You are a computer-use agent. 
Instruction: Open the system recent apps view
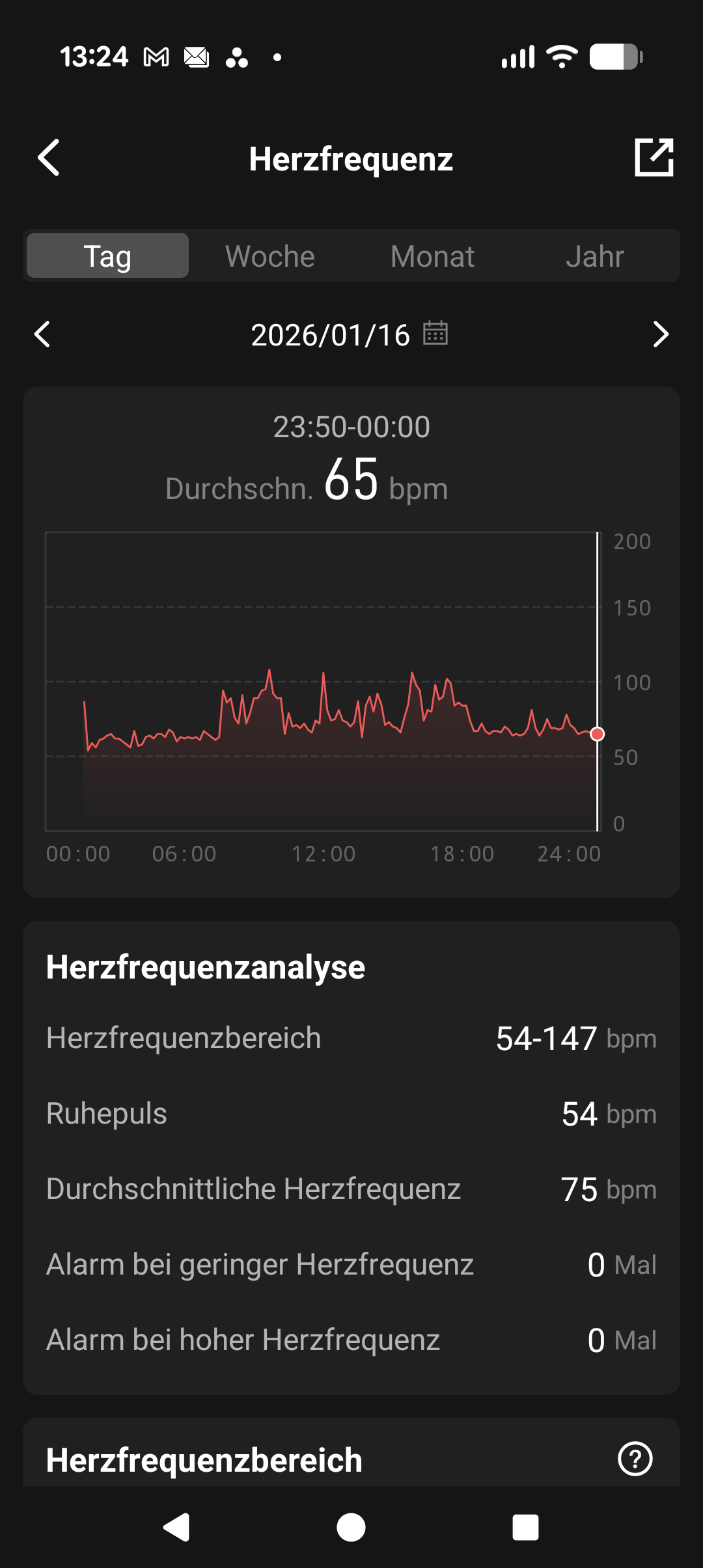(x=525, y=1527)
